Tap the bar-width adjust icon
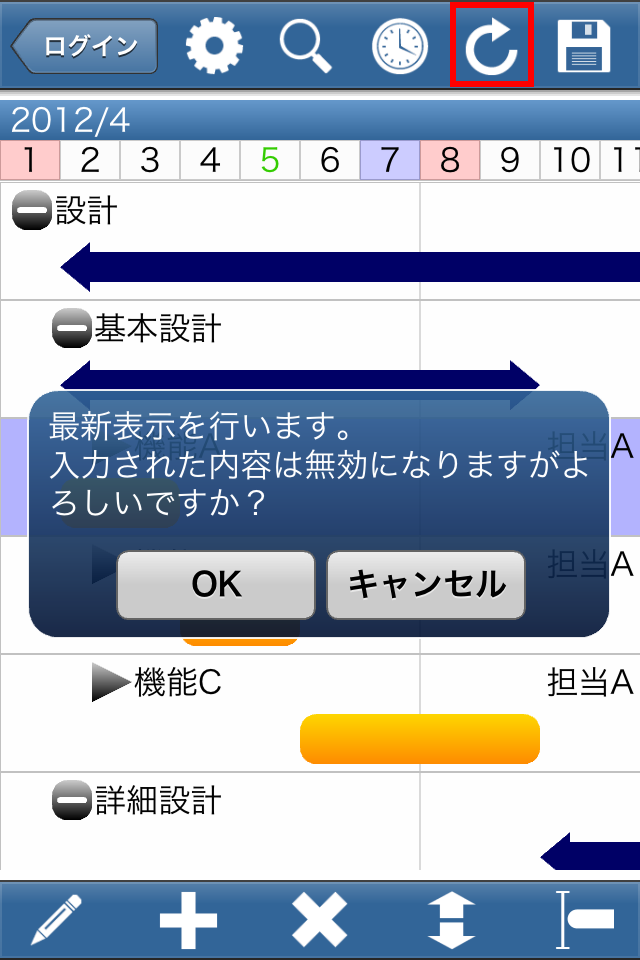640x960 pixels. tap(585, 920)
